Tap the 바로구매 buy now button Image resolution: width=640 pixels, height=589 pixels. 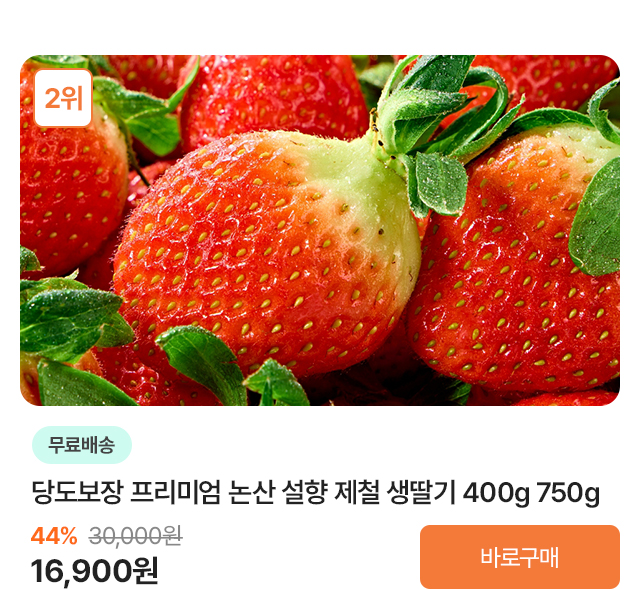(520, 557)
